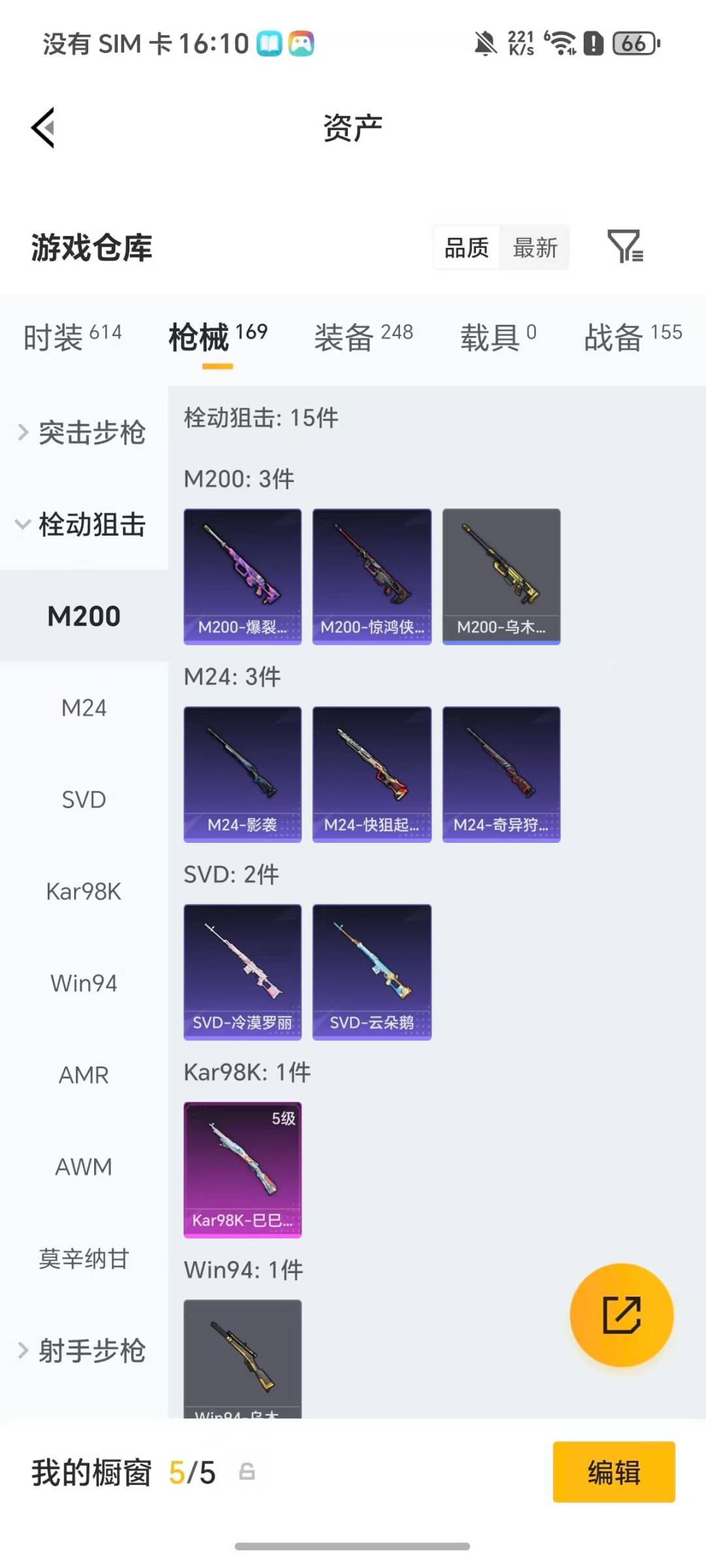Open the filter icon beside 最新
Screen dimensions: 706x1568
coord(625,247)
